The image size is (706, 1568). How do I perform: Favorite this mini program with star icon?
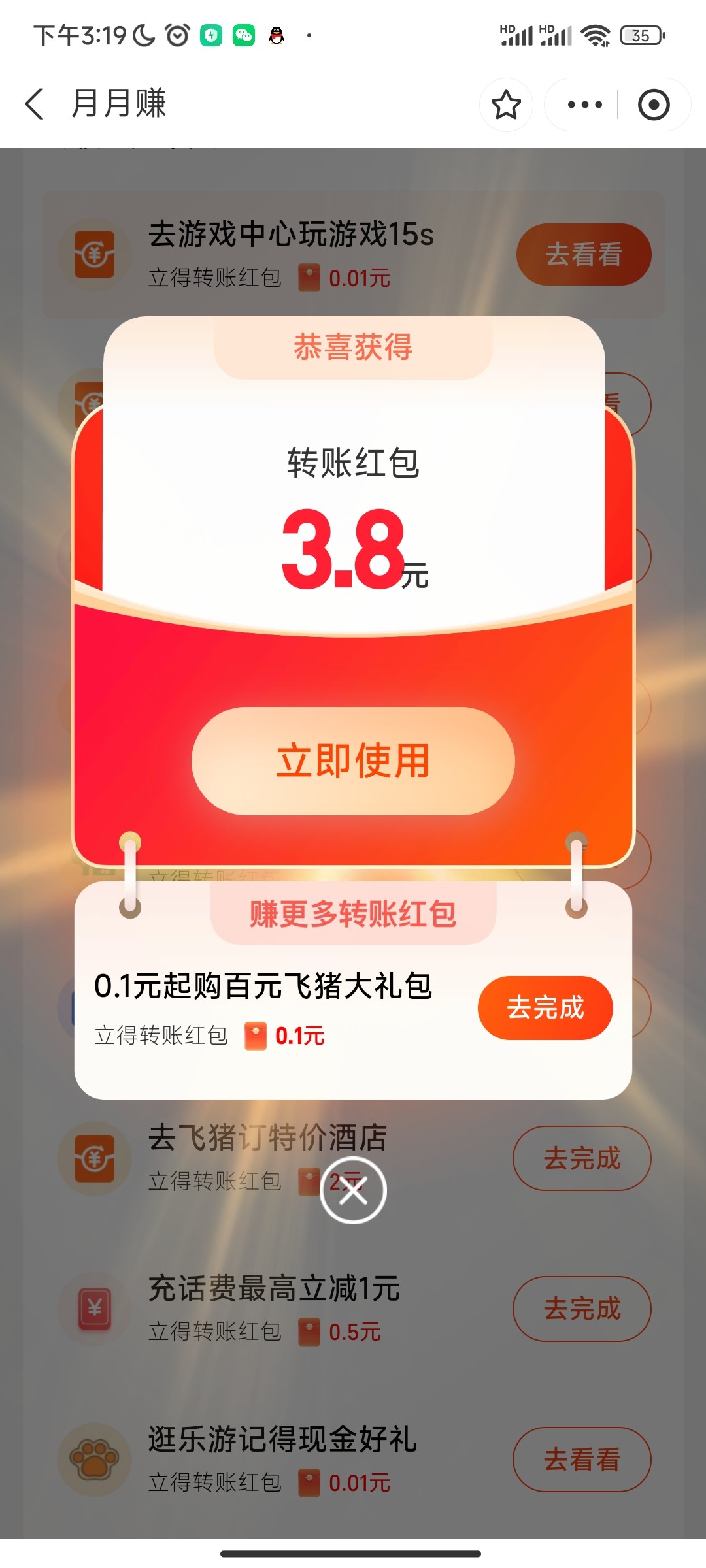point(506,105)
